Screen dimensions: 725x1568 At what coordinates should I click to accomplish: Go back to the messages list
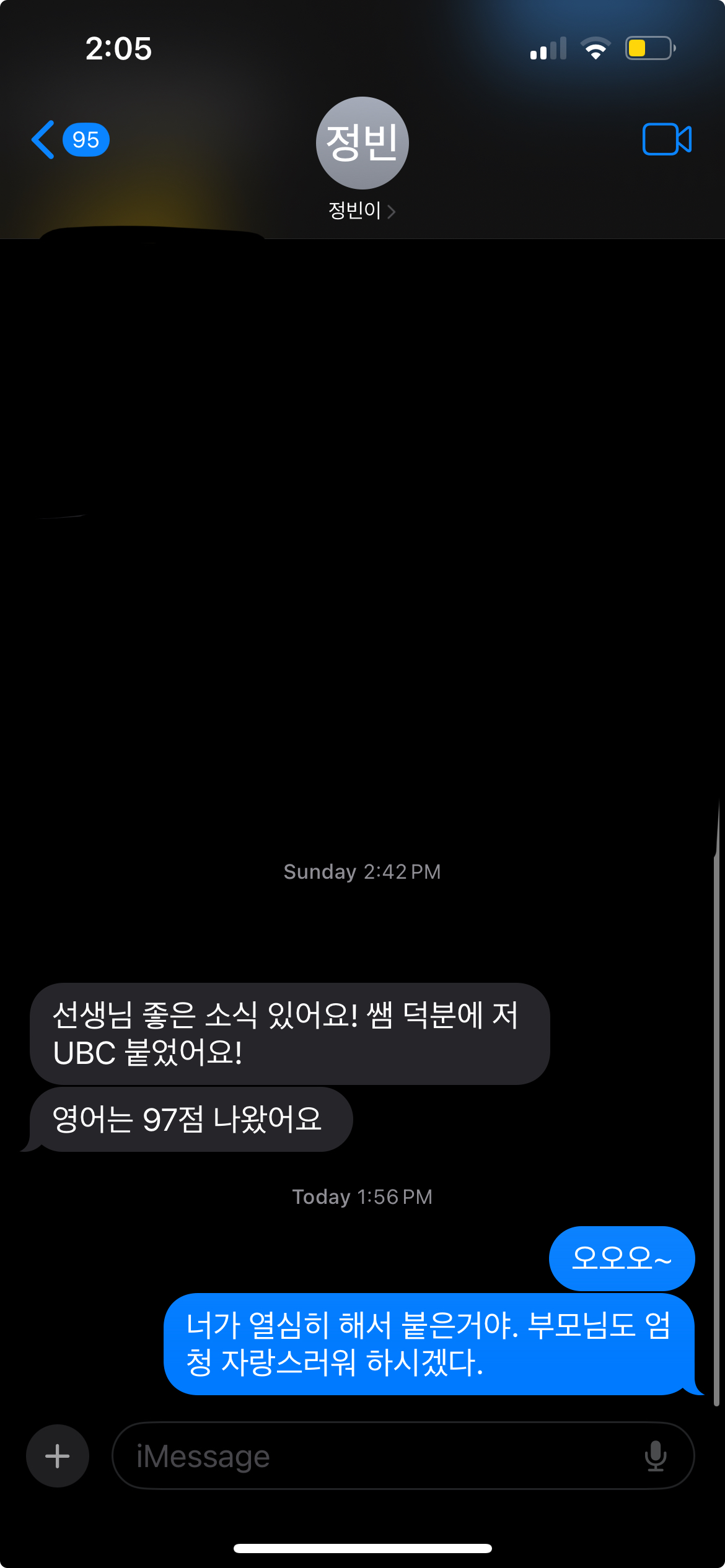pyautogui.click(x=69, y=140)
